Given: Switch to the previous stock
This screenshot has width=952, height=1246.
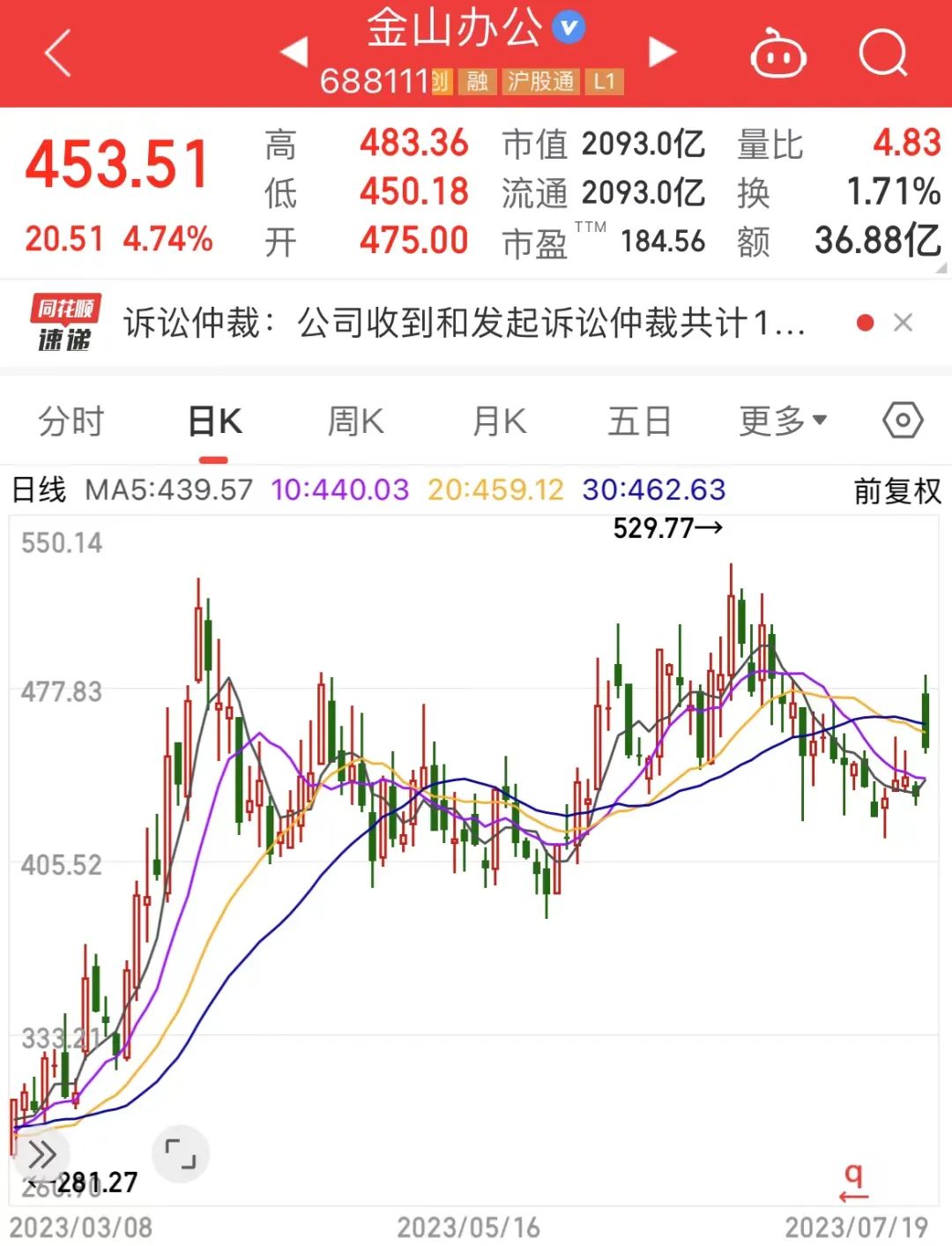Looking at the screenshot, I should pyautogui.click(x=294, y=52).
